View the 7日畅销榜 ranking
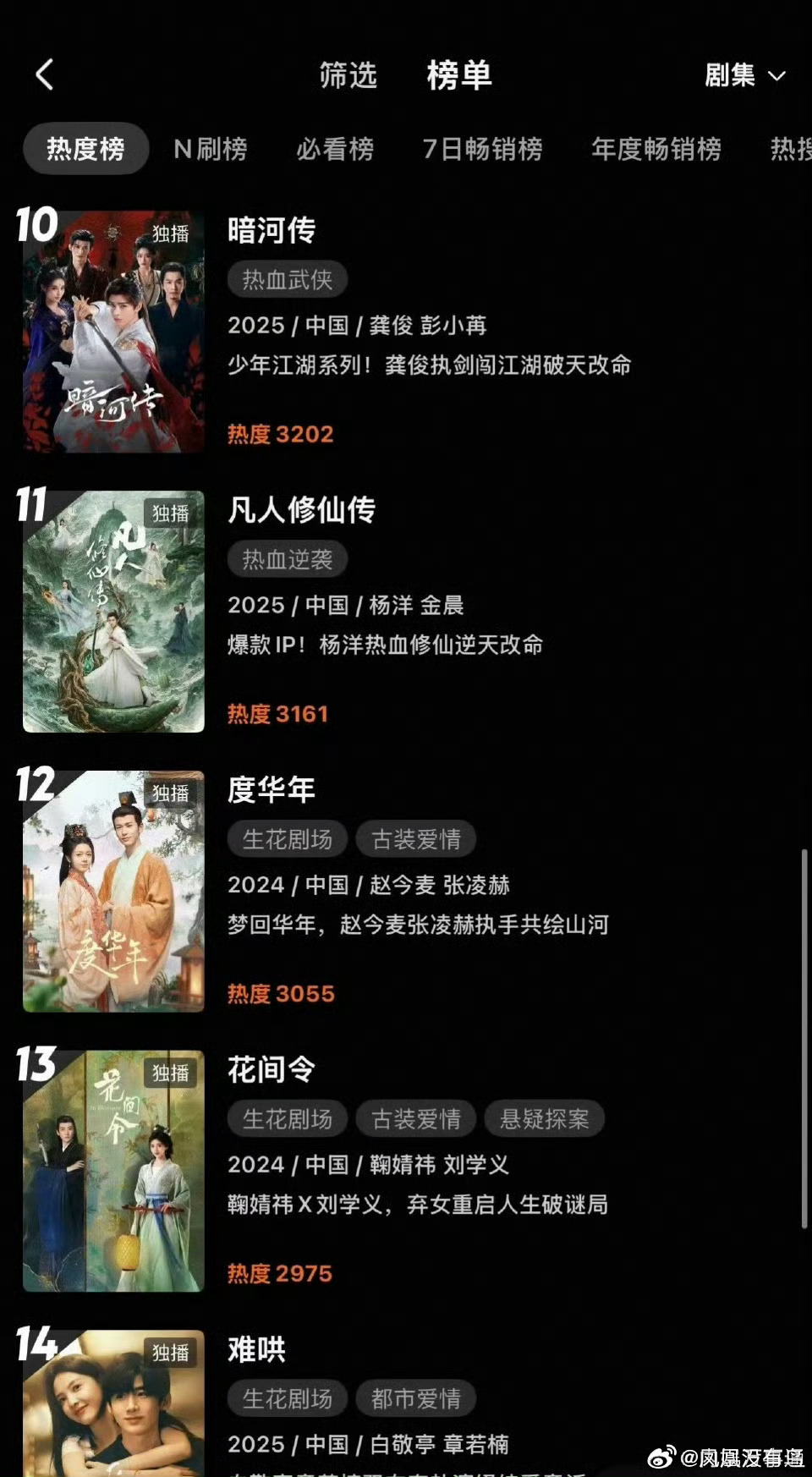This screenshot has height=1477, width=812. point(484,149)
